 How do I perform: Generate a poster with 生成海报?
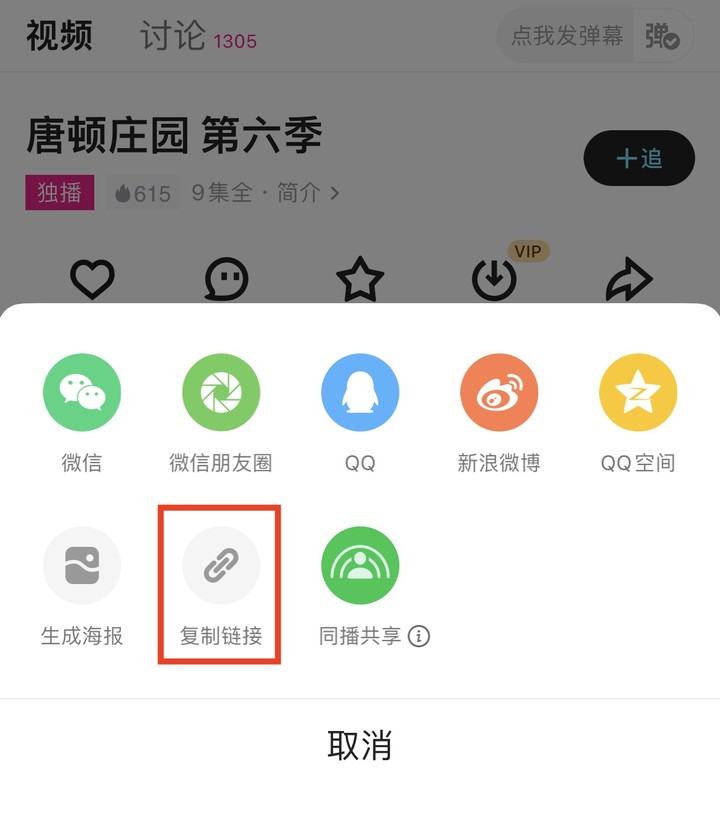point(81,566)
